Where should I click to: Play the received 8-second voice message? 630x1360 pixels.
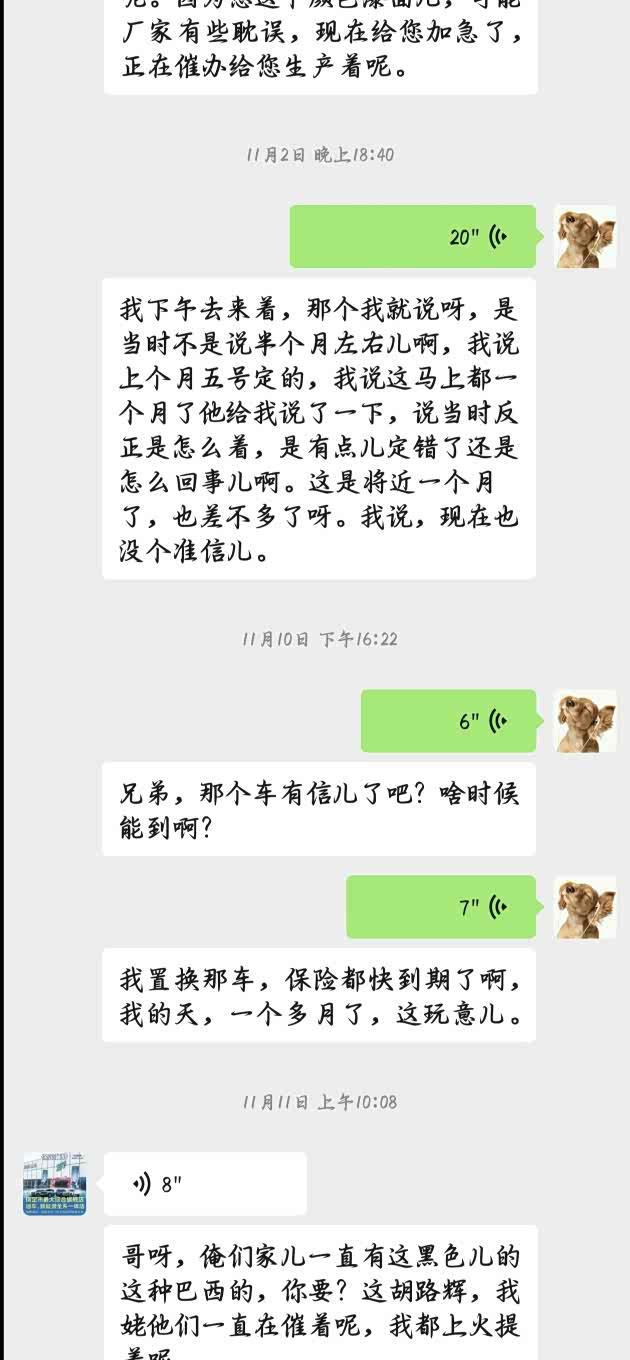coord(205,1184)
